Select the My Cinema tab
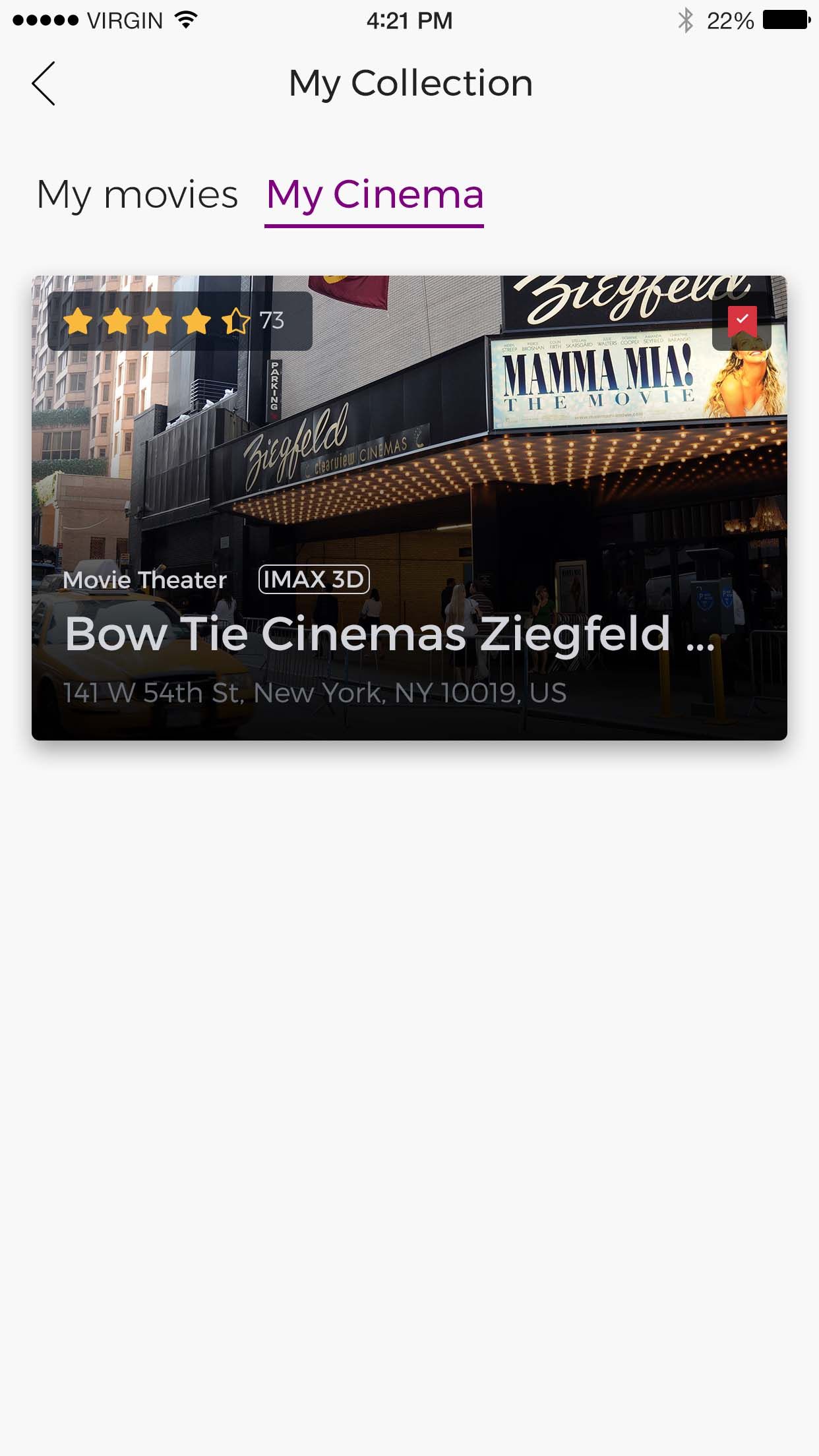This screenshot has height=1456, width=819. 375,195
